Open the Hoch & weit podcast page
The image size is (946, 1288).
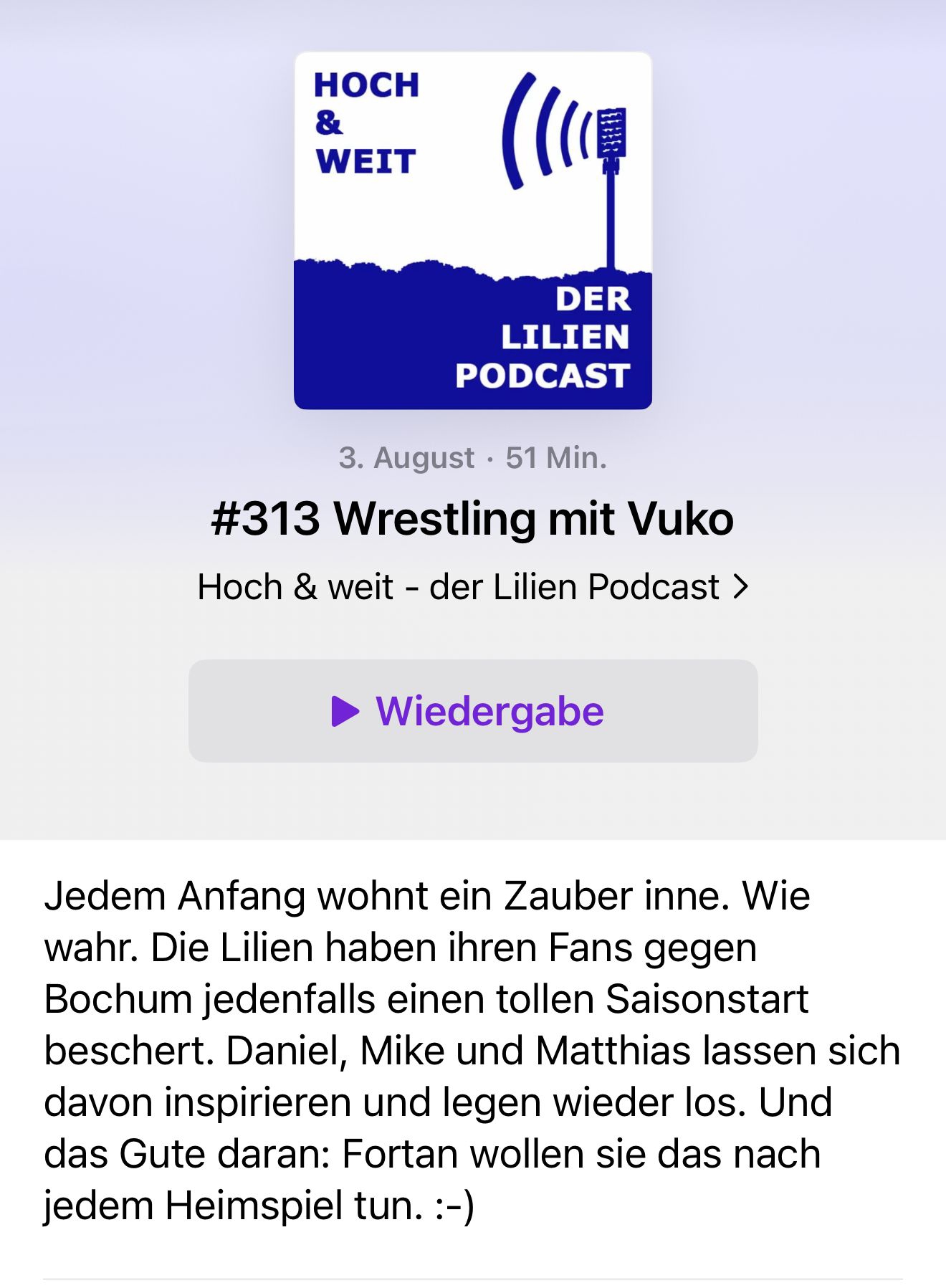(472, 587)
